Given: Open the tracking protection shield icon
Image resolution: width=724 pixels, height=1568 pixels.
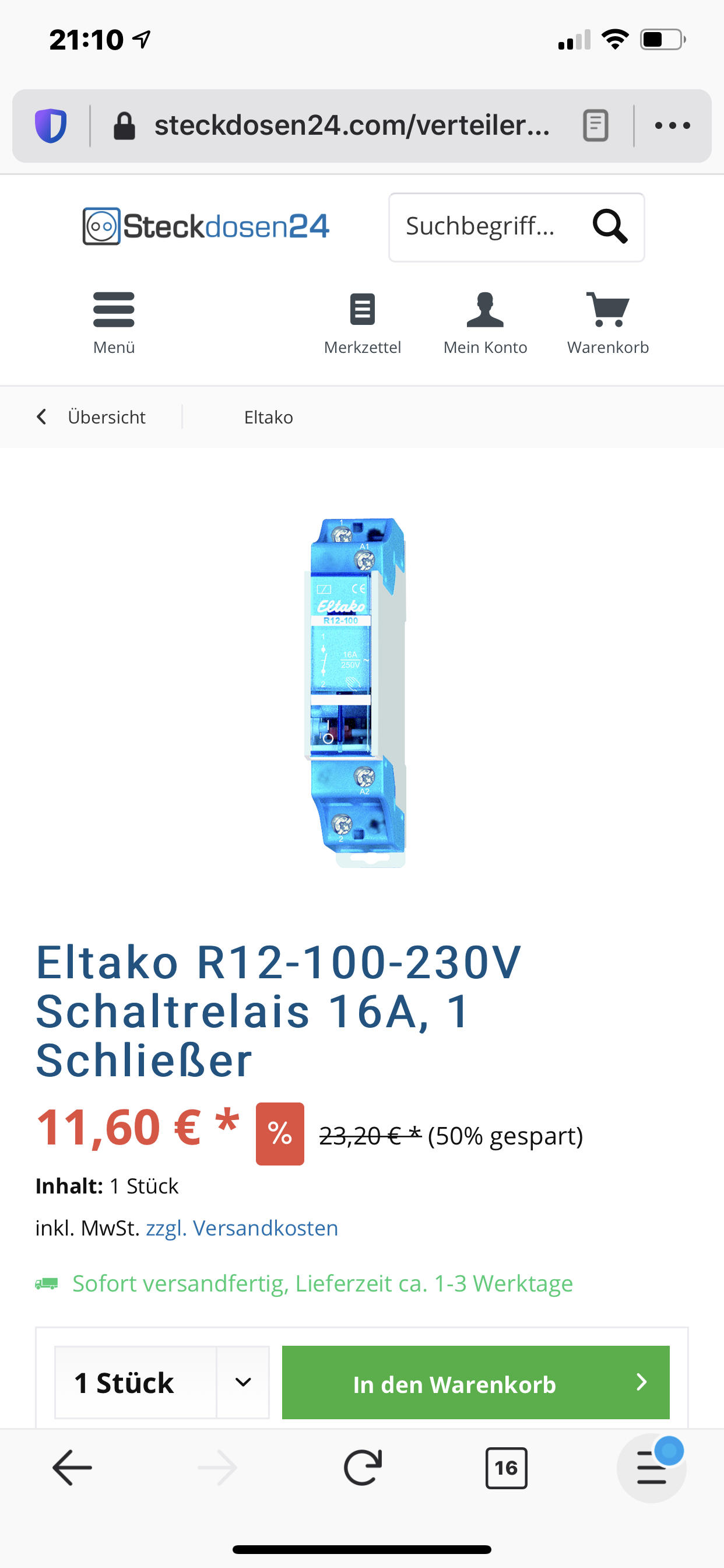Looking at the screenshot, I should tap(51, 126).
